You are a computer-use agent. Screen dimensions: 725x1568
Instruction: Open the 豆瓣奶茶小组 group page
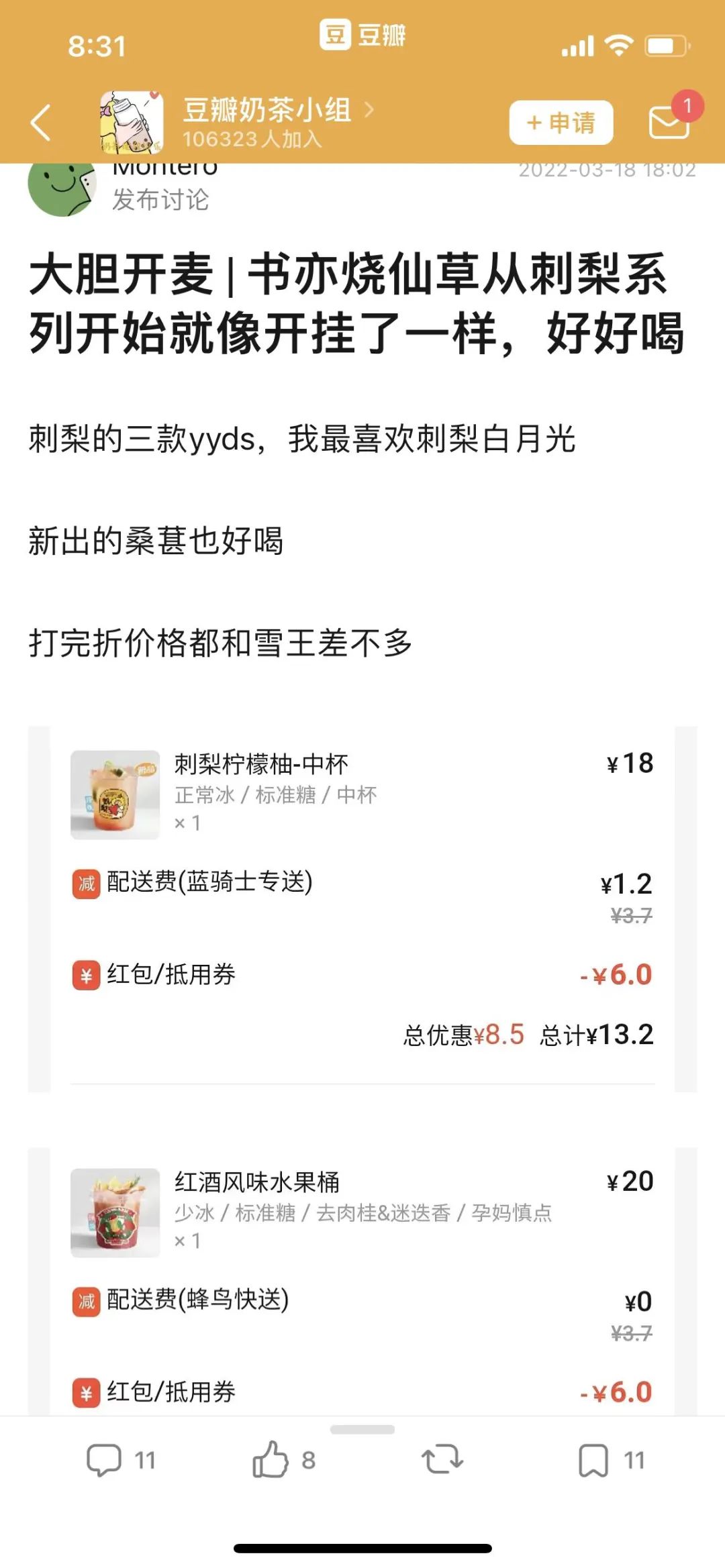[x=267, y=111]
